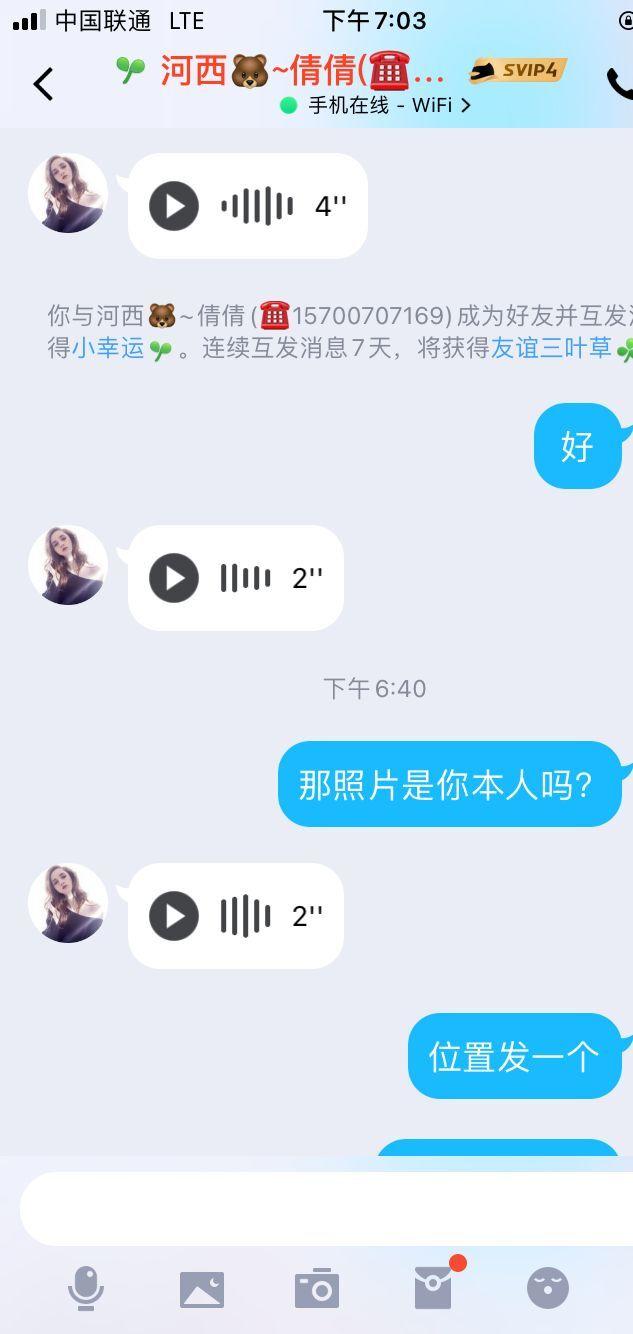633x1334 pixels.
Task: Open the camera to take a photo
Action: tap(317, 1289)
